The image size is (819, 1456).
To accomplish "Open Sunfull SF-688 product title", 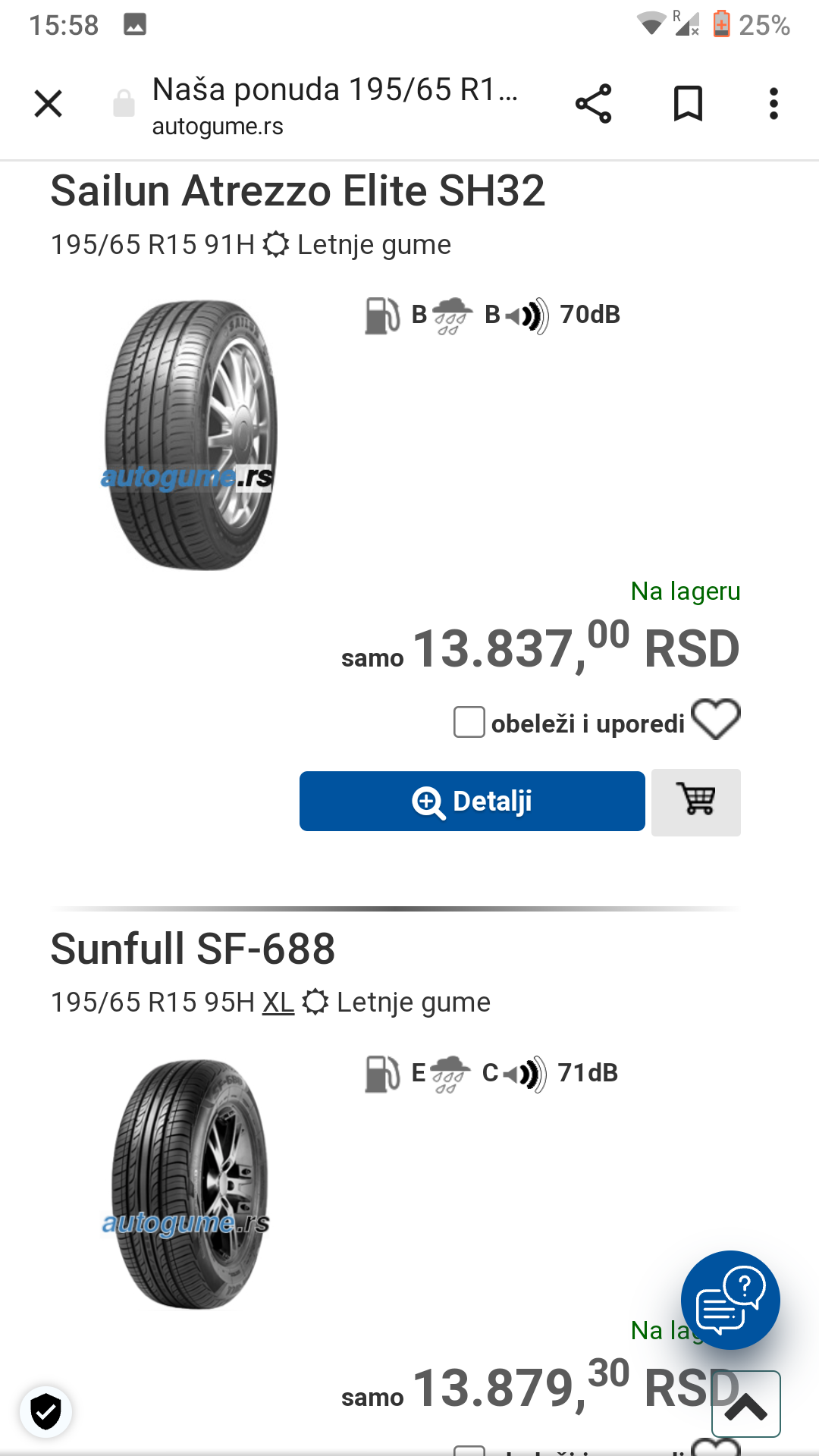I will [x=193, y=949].
